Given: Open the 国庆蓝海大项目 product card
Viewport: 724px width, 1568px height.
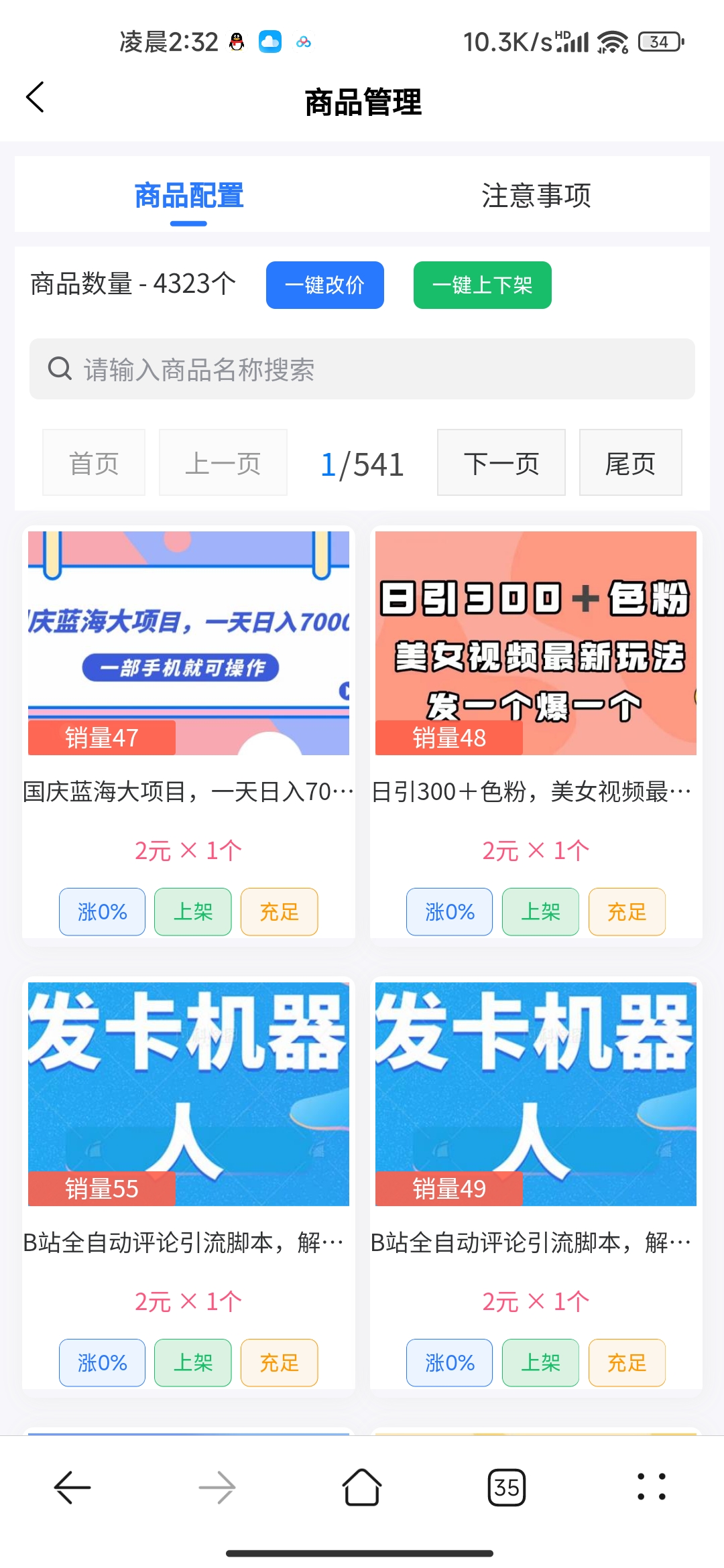Looking at the screenshot, I should click(x=188, y=643).
